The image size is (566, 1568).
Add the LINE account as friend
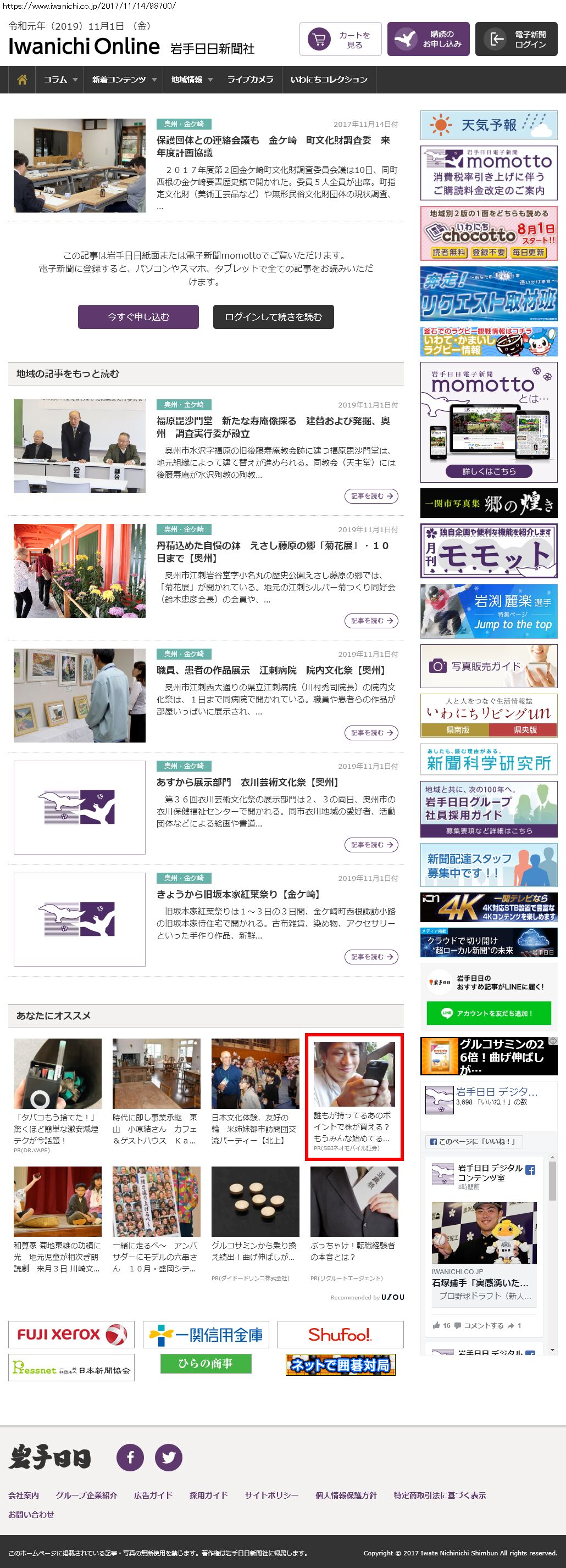pos(489,1013)
